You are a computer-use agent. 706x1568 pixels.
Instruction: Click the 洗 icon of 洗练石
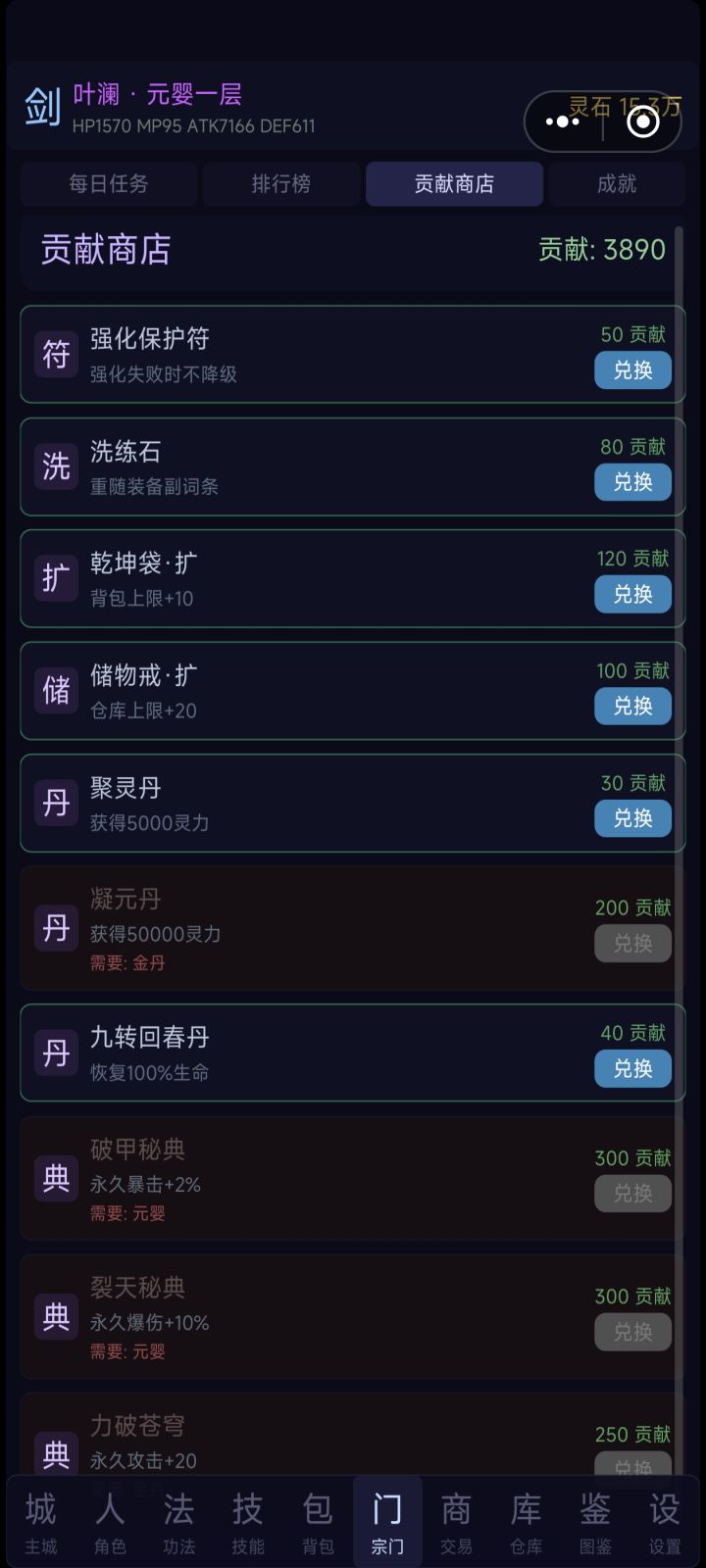56,466
